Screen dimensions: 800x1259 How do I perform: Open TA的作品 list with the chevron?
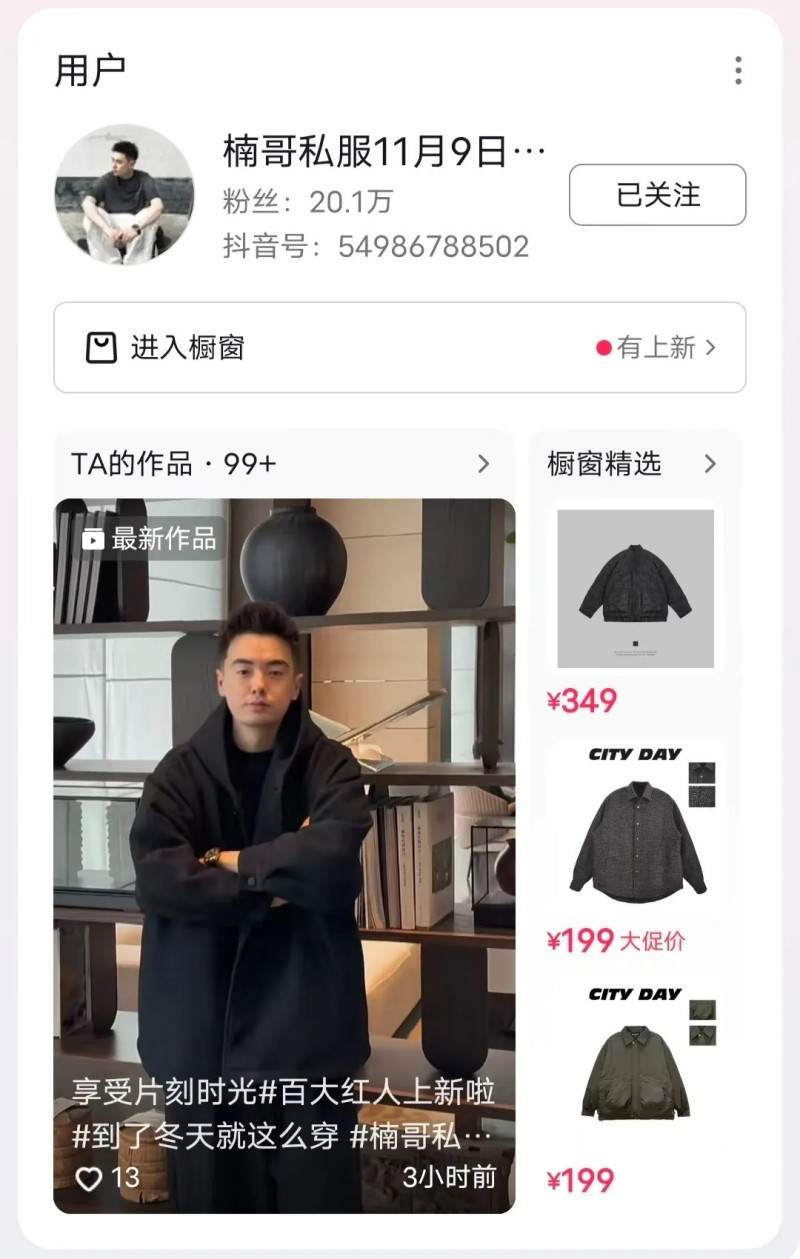pyautogui.click(x=484, y=463)
